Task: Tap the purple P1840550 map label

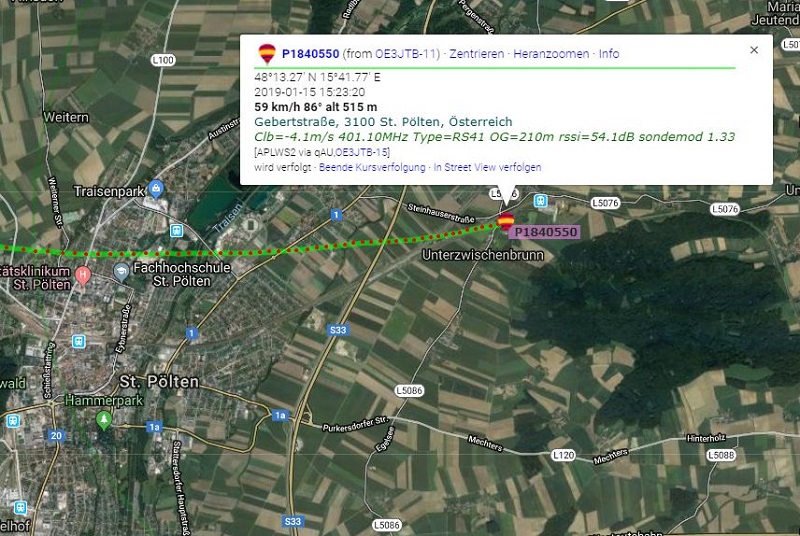Action: click(x=545, y=232)
